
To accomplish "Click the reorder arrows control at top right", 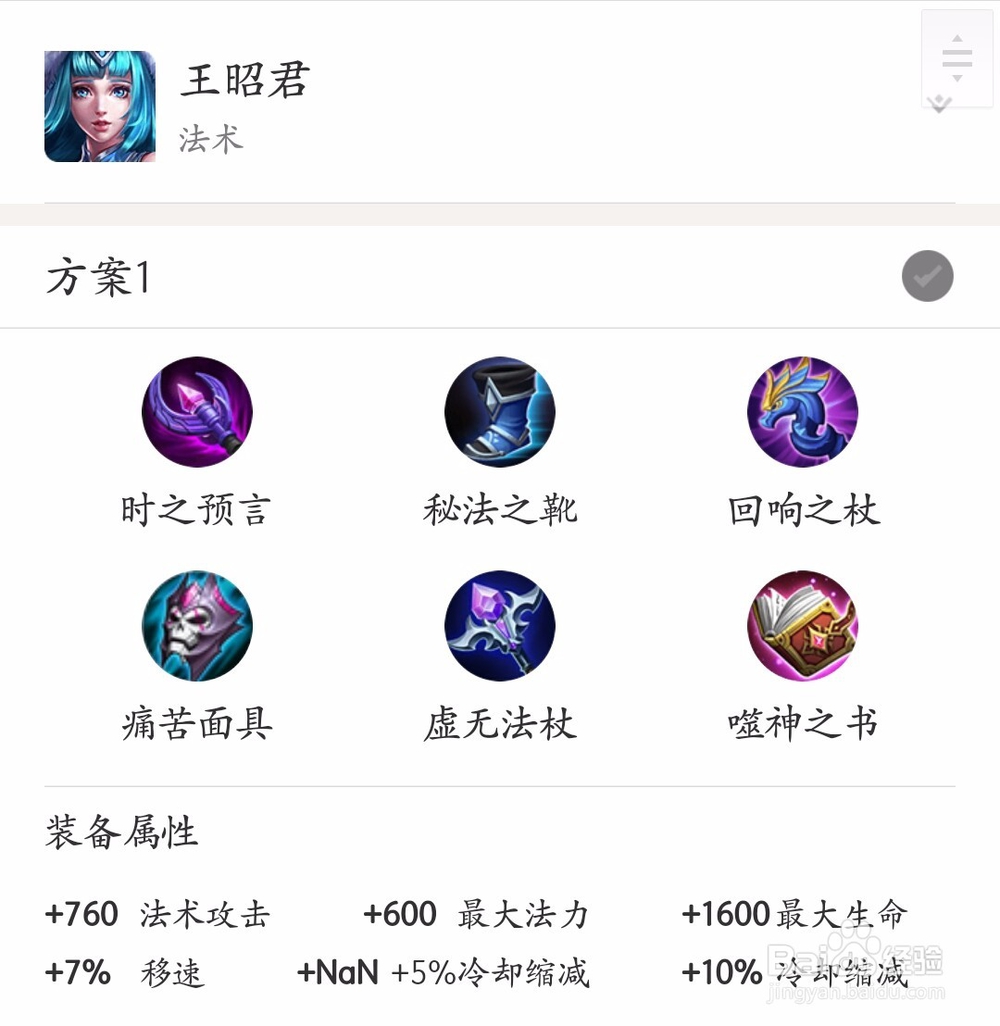I will point(956,57).
